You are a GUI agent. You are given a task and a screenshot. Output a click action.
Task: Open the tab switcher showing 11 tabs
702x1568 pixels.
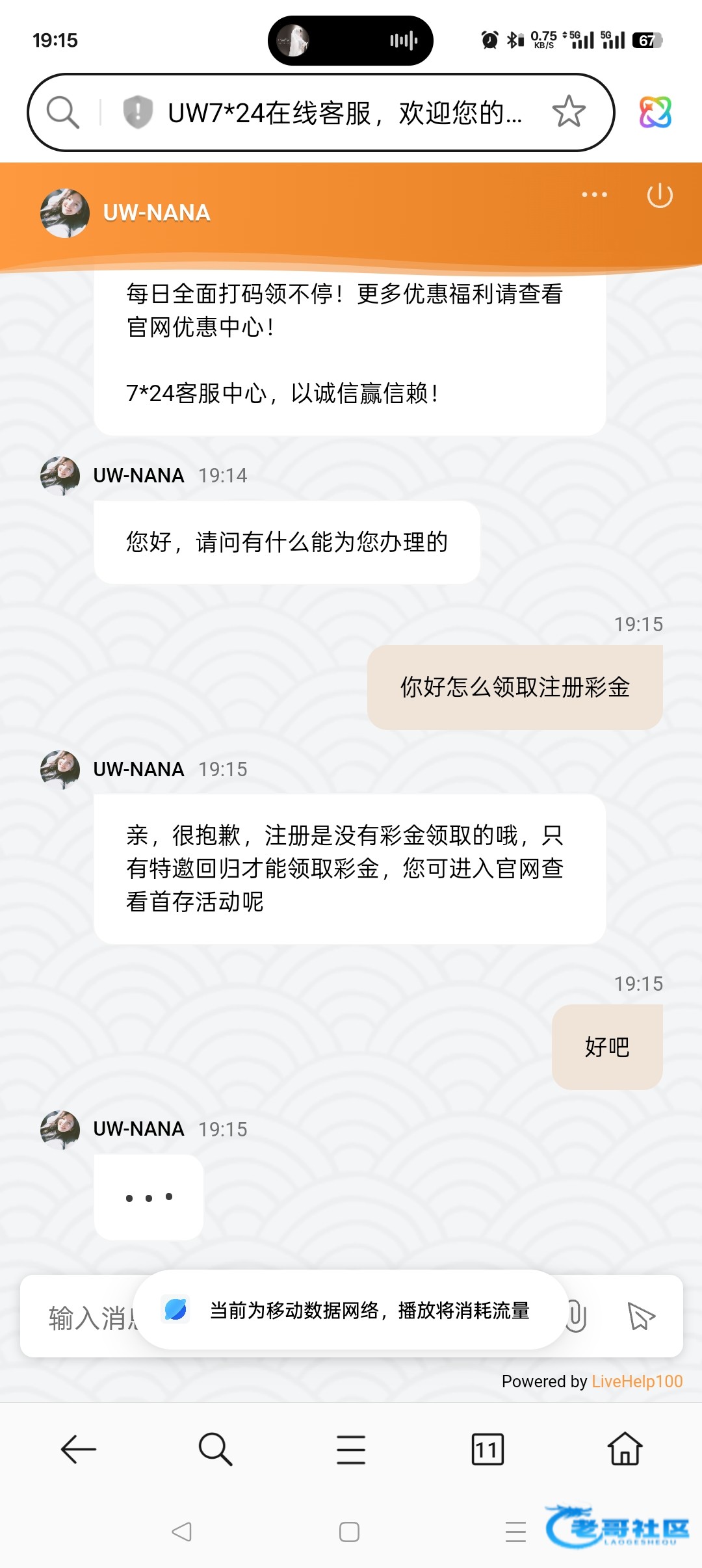click(x=487, y=1449)
